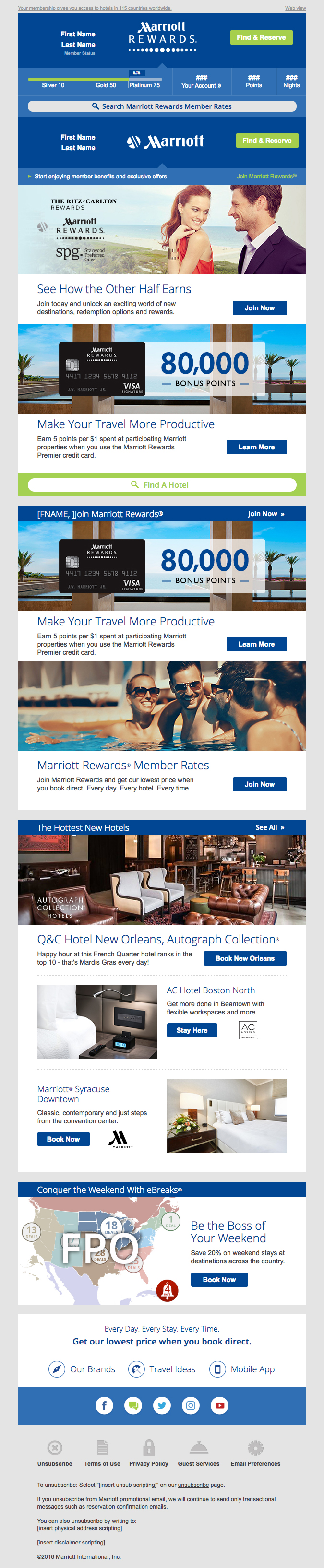Open See All hottest new hotels

click(x=269, y=827)
